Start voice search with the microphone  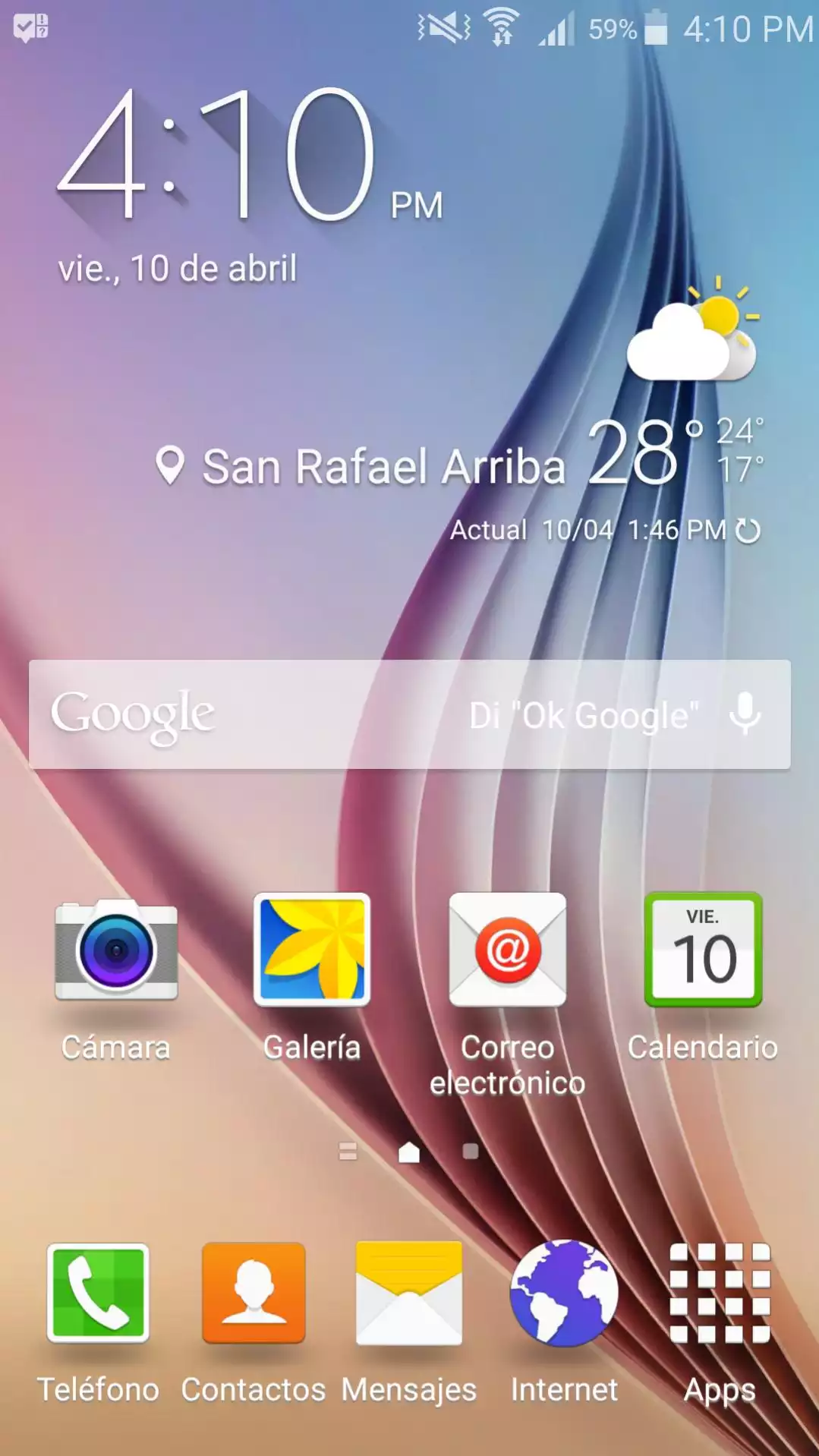coord(745,714)
